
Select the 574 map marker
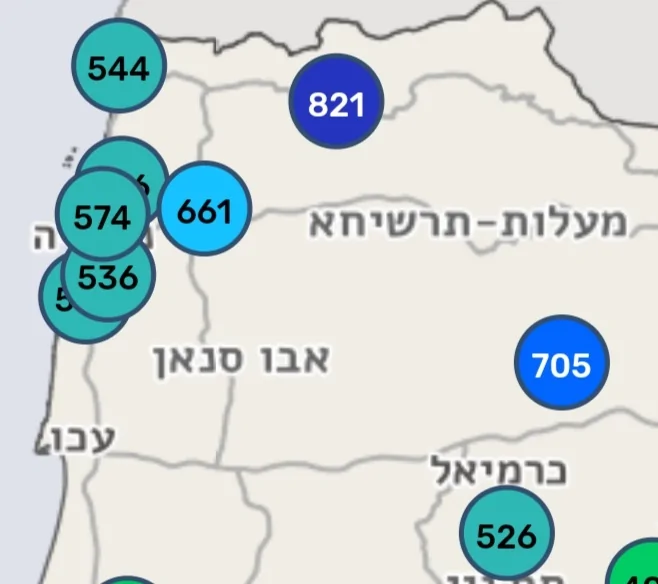pyautogui.click(x=103, y=216)
